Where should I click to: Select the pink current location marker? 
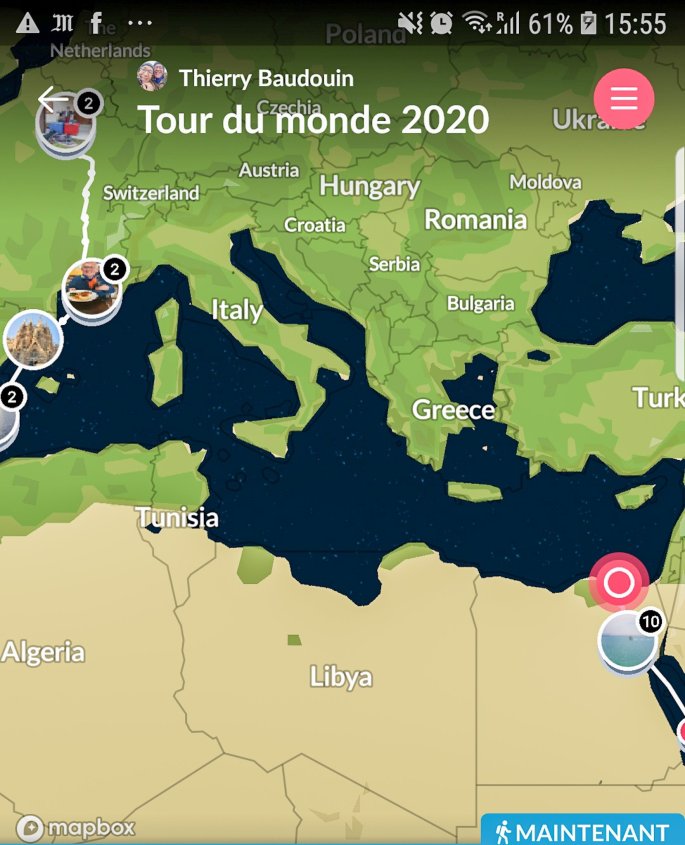(619, 582)
